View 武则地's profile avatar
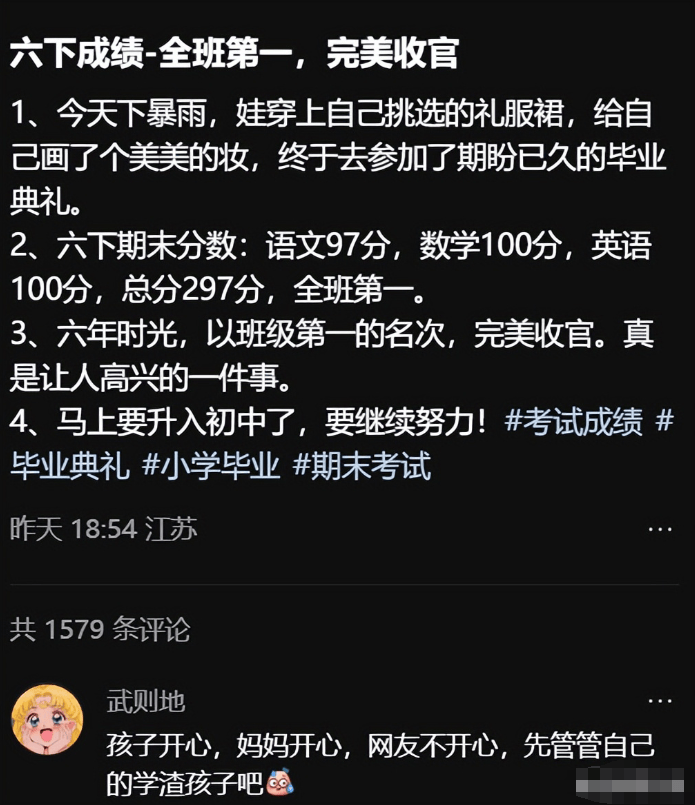This screenshot has height=805, width=695. 47,720
